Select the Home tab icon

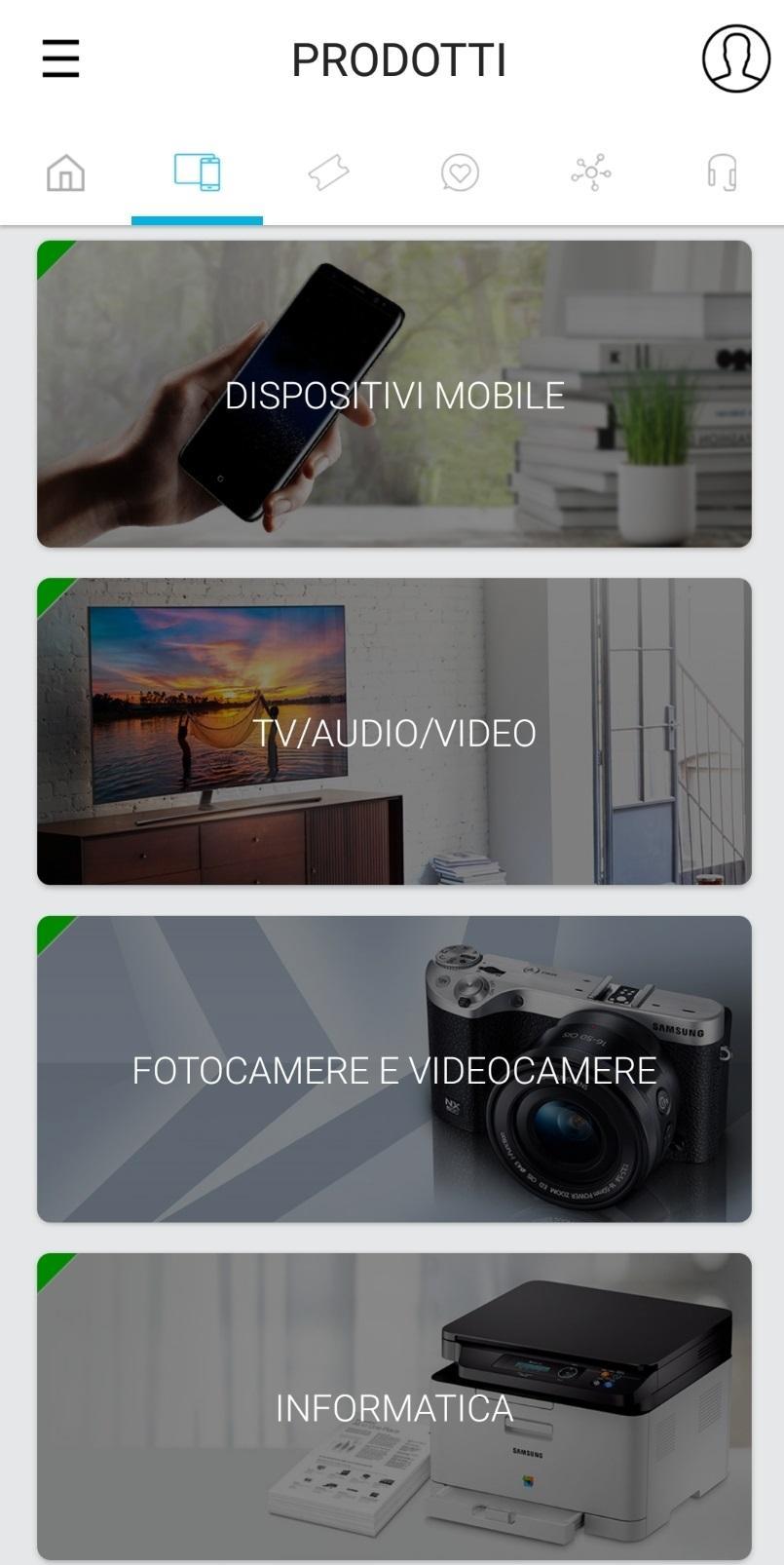tap(65, 172)
